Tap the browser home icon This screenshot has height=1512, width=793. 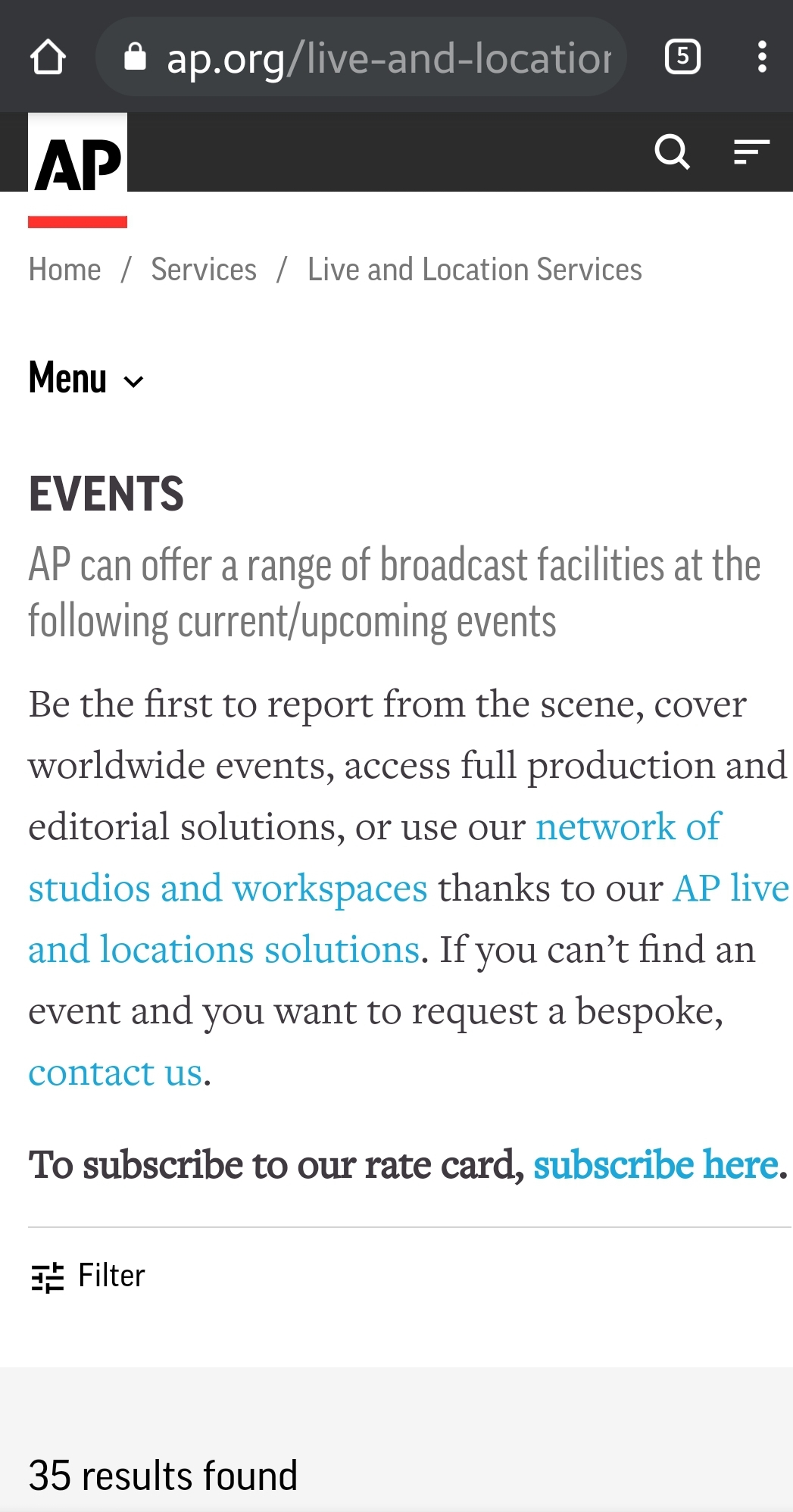(48, 57)
